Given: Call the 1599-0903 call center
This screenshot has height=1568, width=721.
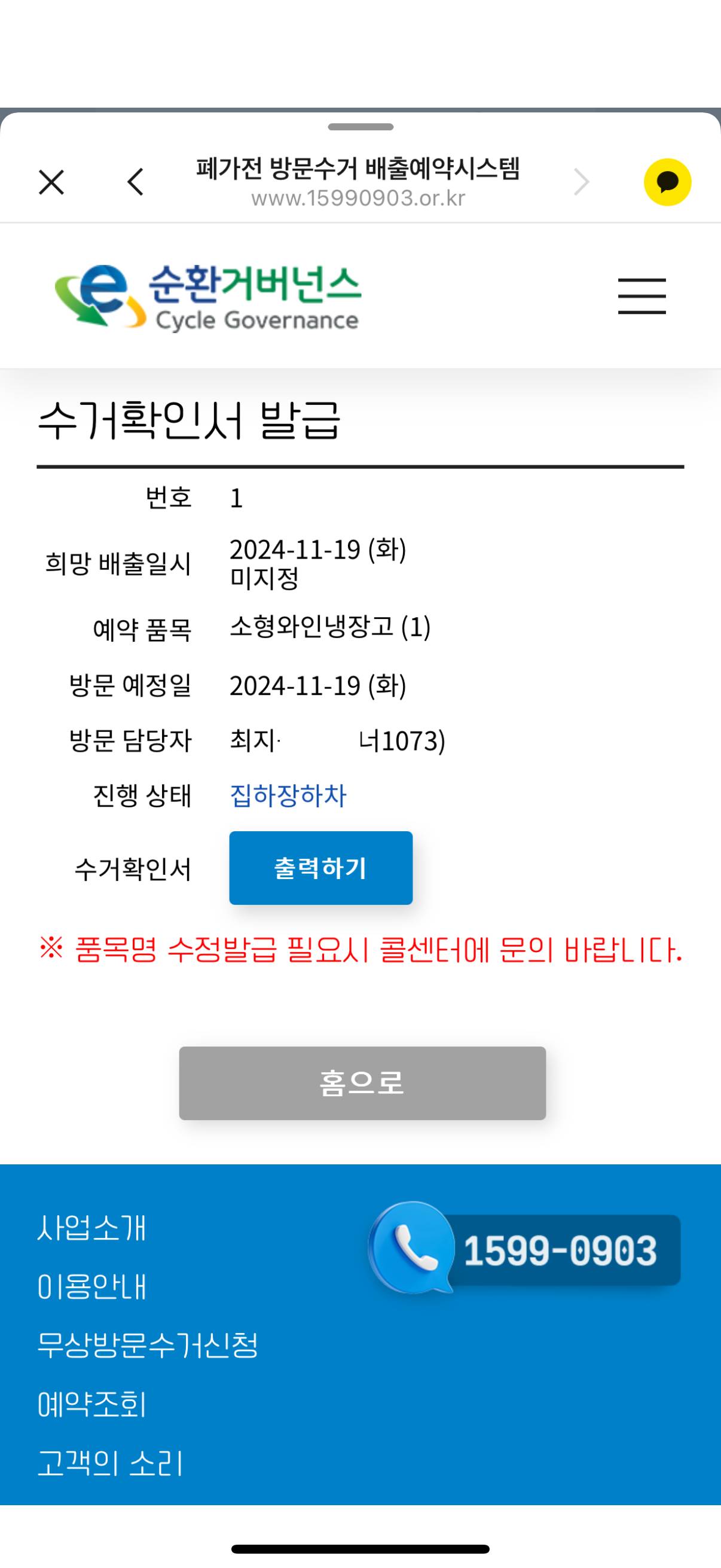Looking at the screenshot, I should (524, 1250).
